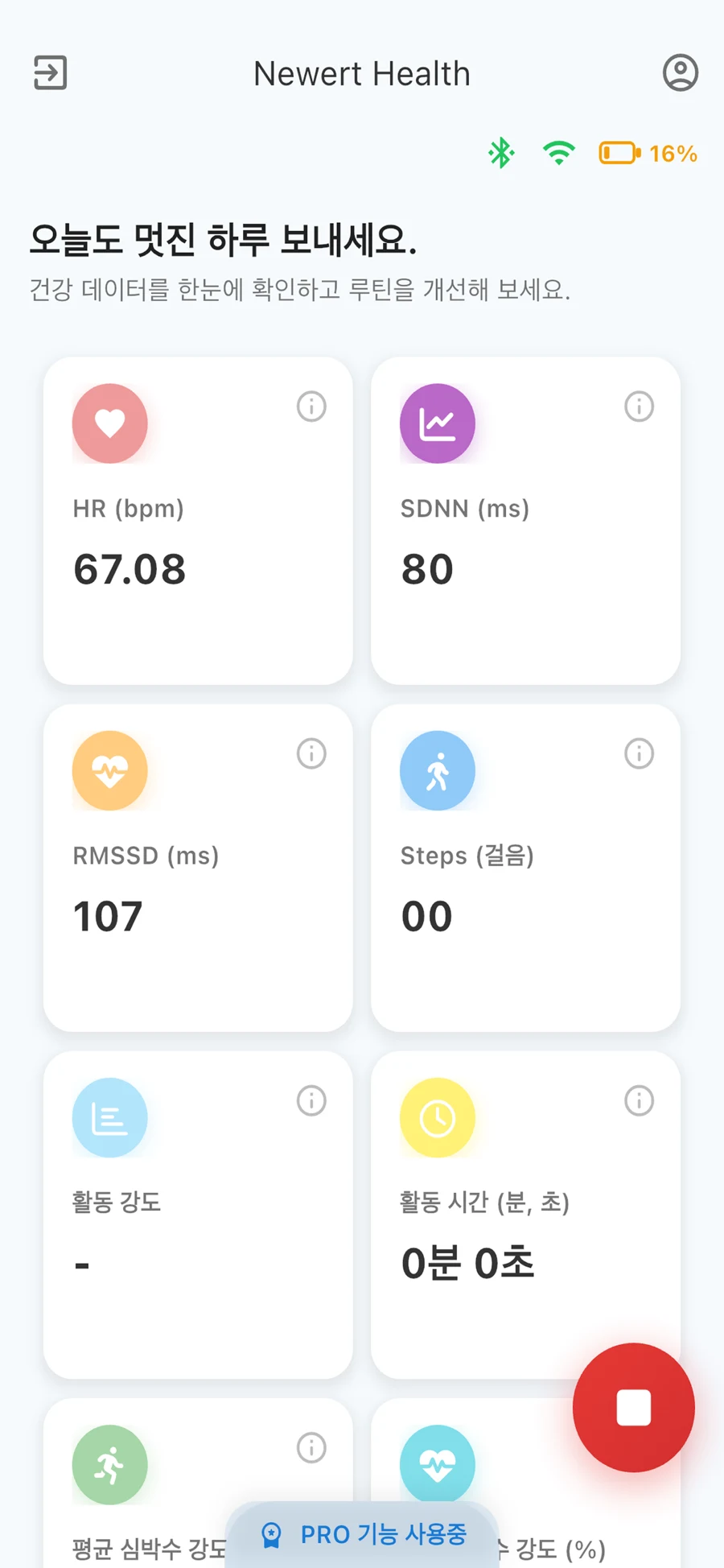Show info for the RMSSD (ms) card
724x1568 pixels.
click(x=311, y=753)
